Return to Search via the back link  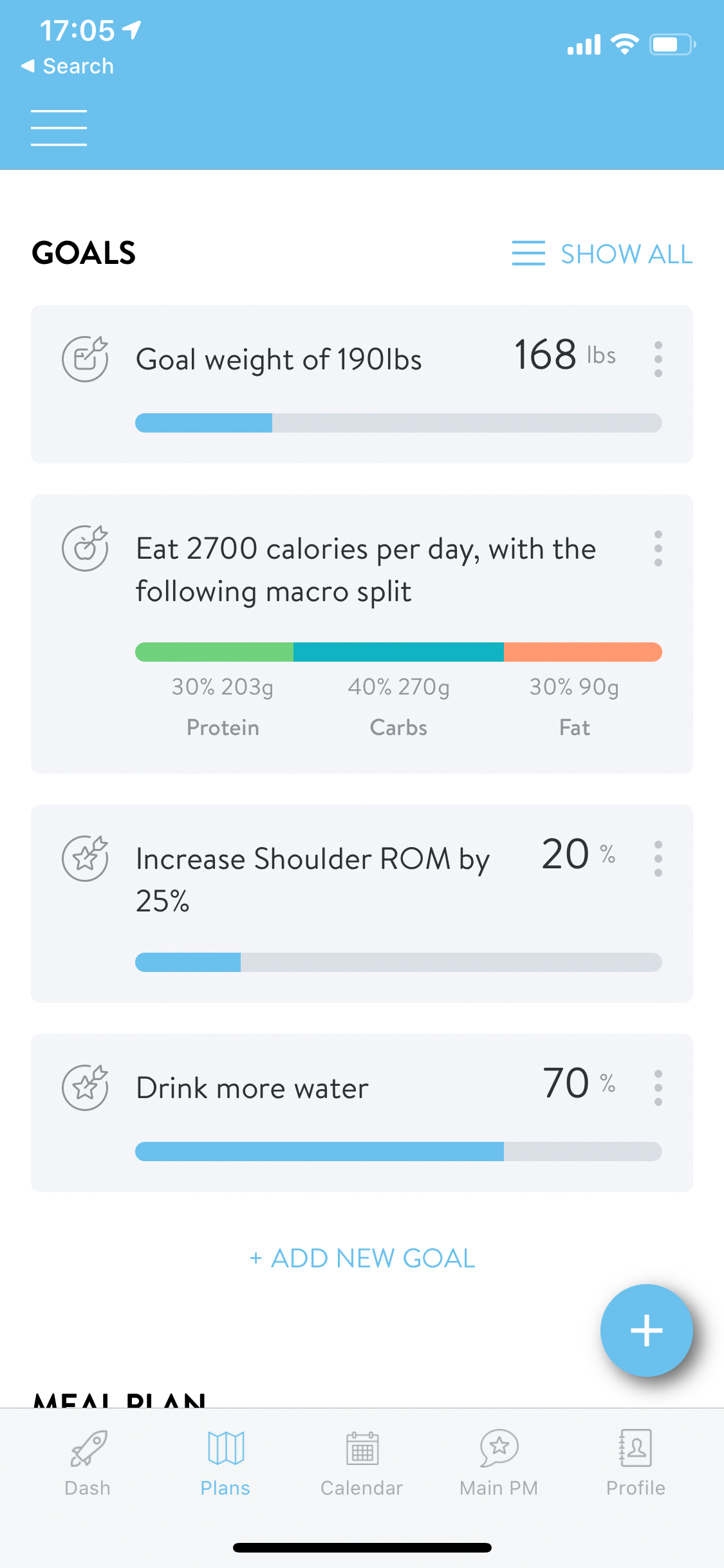pos(68,66)
